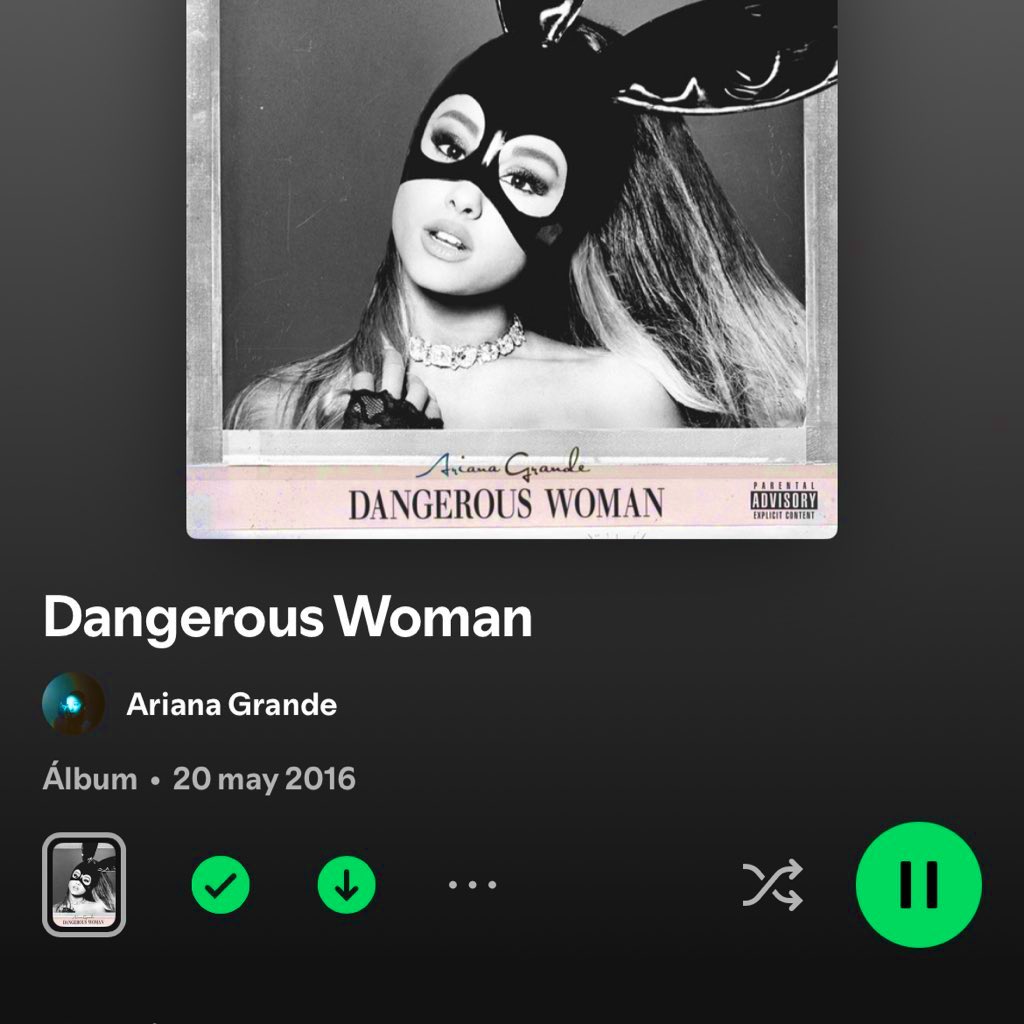The height and width of the screenshot is (1024, 1024).
Task: Pause the Dangerous Woman album playback
Action: [918, 884]
